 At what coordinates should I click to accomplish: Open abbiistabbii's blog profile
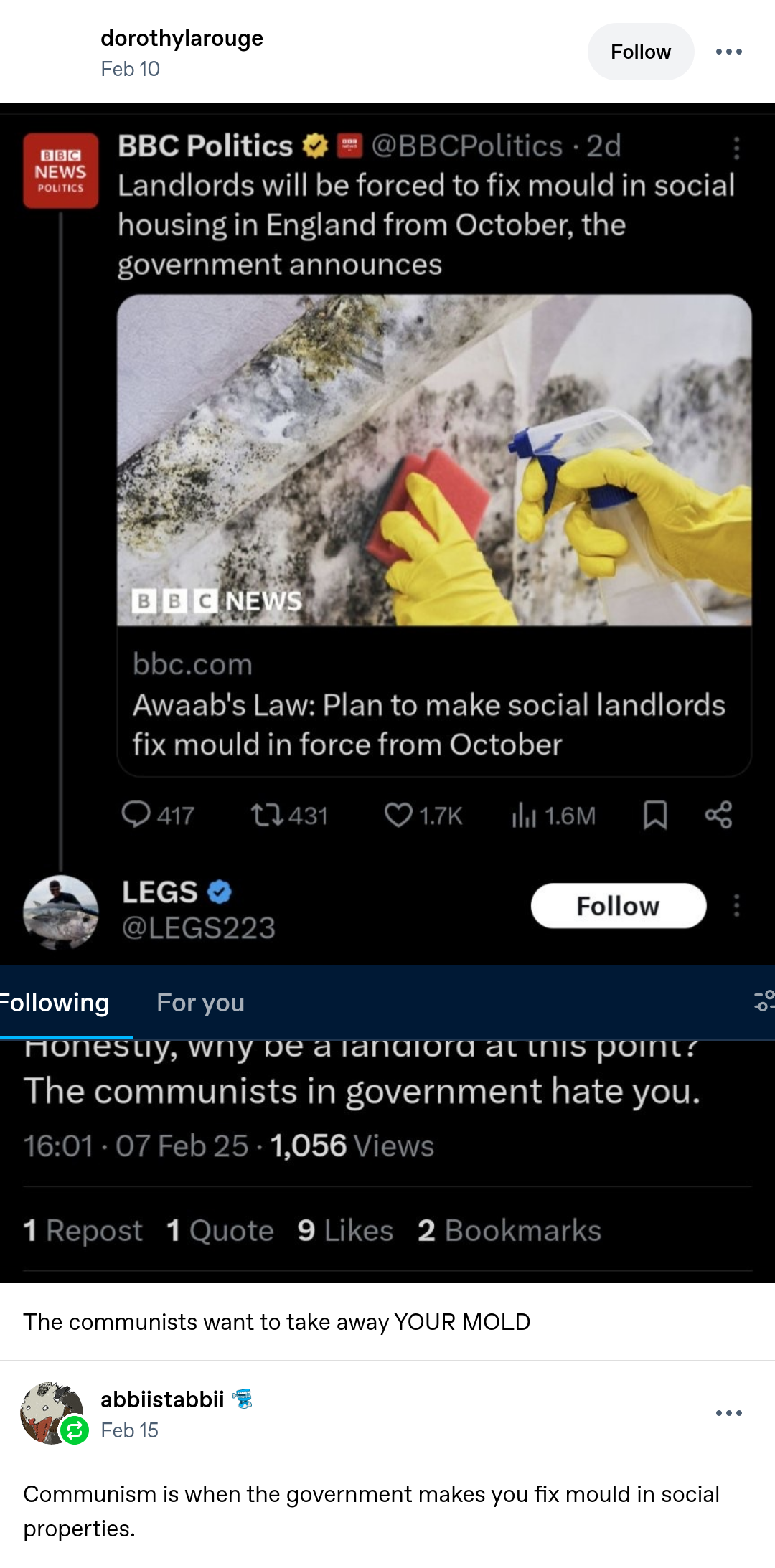162,1399
